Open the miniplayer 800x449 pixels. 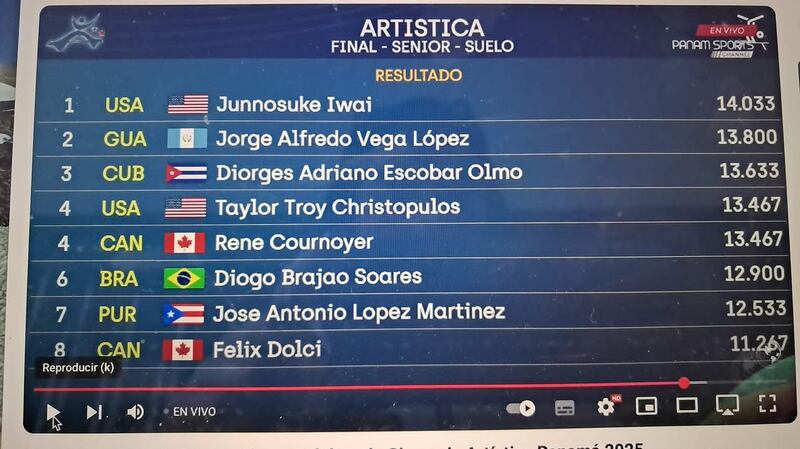coord(646,406)
